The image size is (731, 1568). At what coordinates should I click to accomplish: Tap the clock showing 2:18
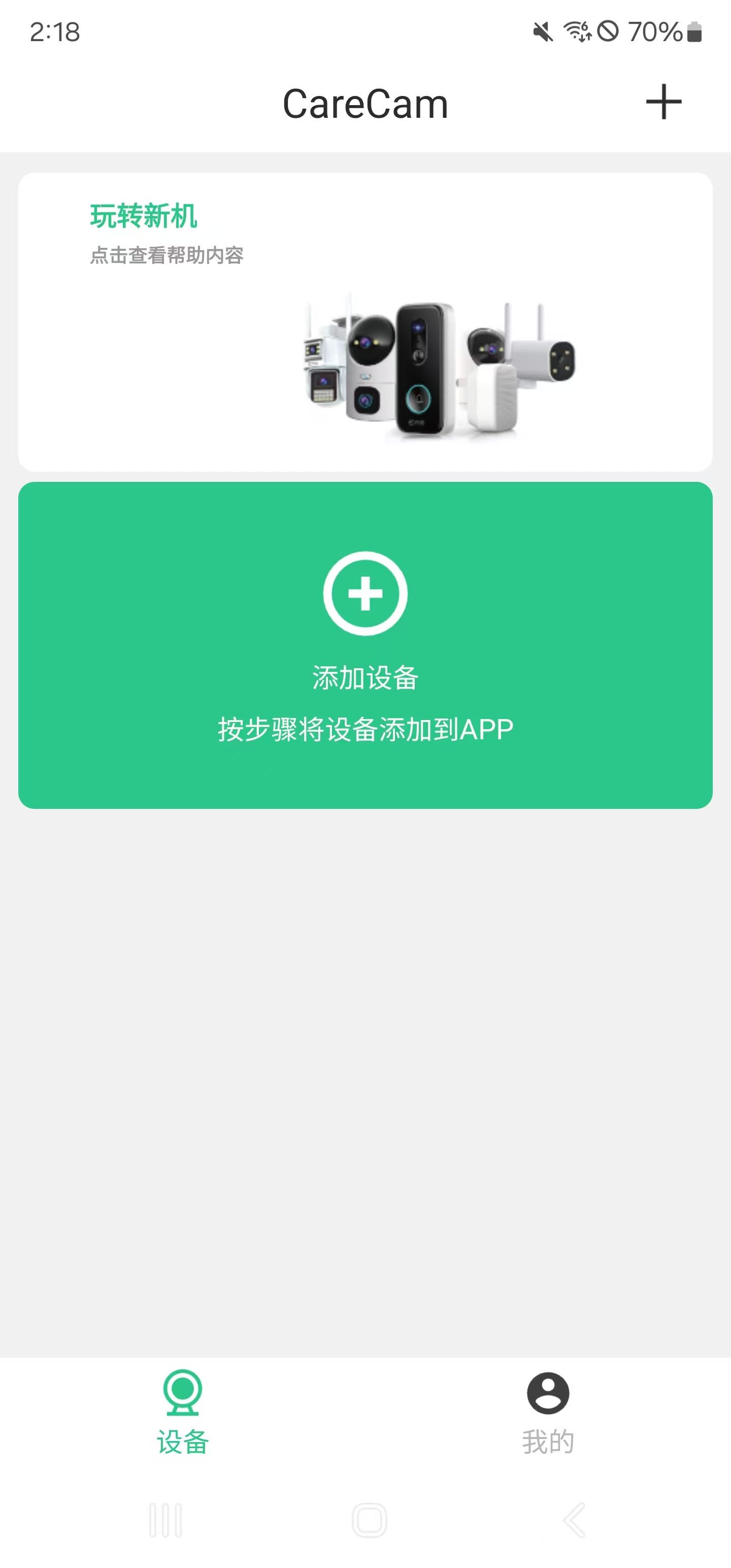pyautogui.click(x=55, y=34)
